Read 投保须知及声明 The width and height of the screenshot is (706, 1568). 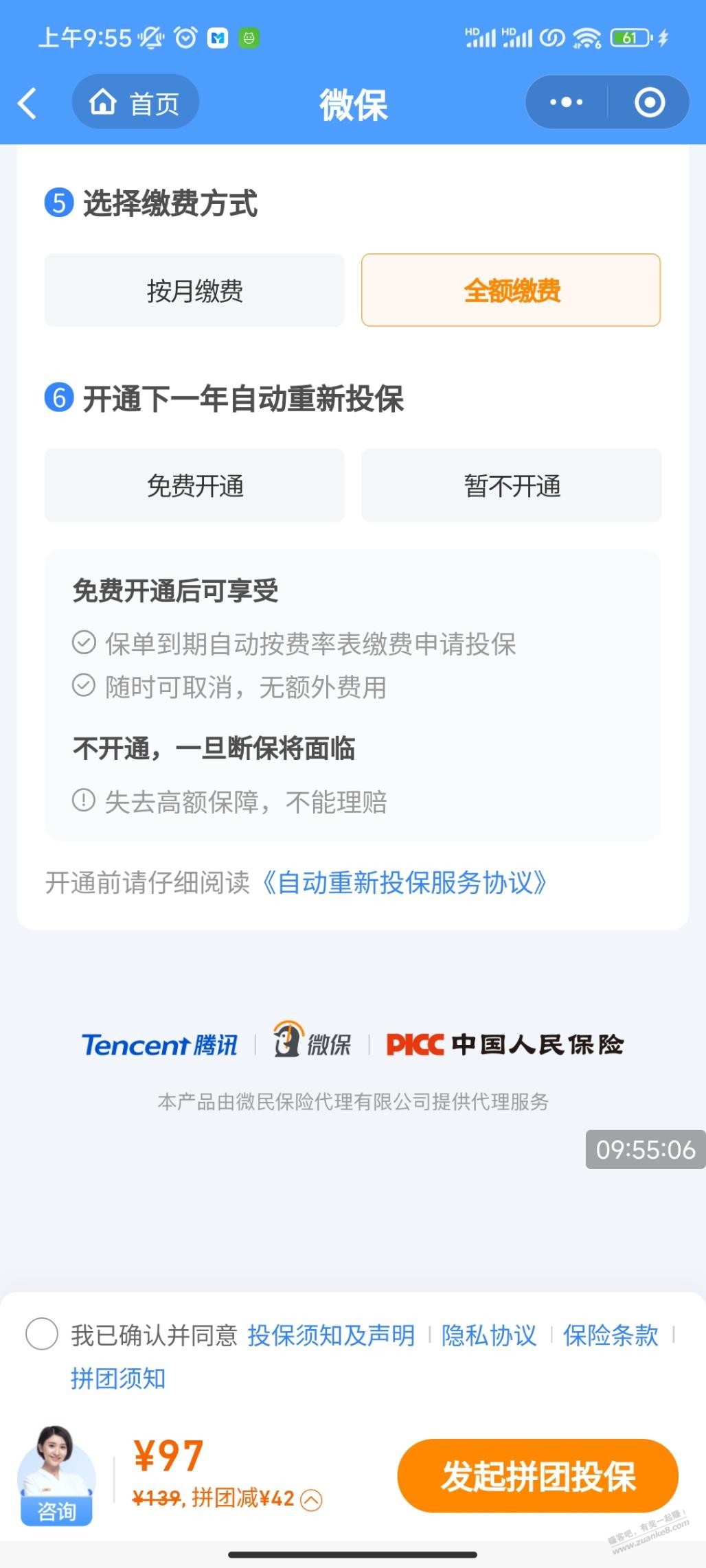click(331, 1335)
